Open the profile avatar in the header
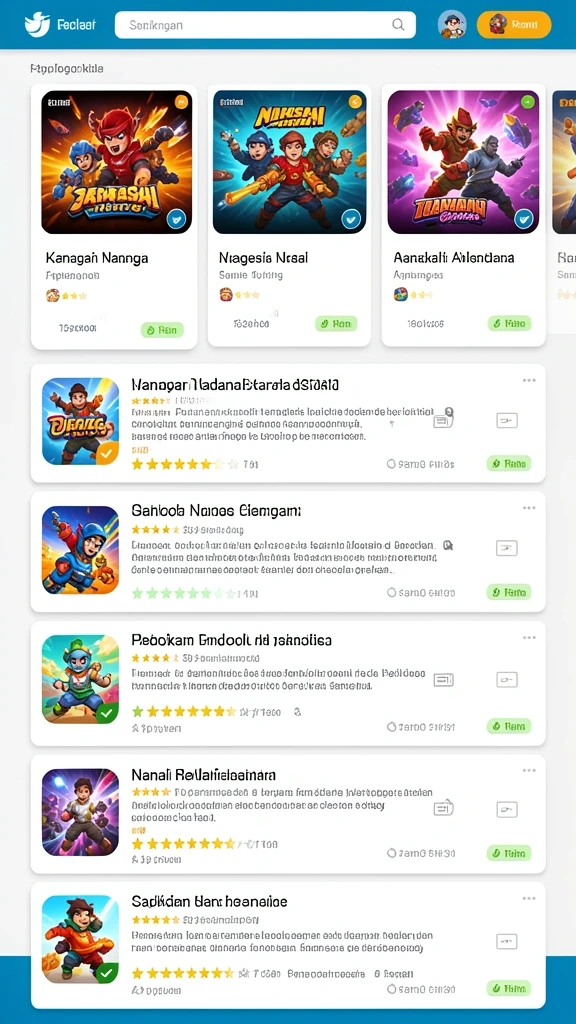This screenshot has width=576, height=1024. click(452, 25)
